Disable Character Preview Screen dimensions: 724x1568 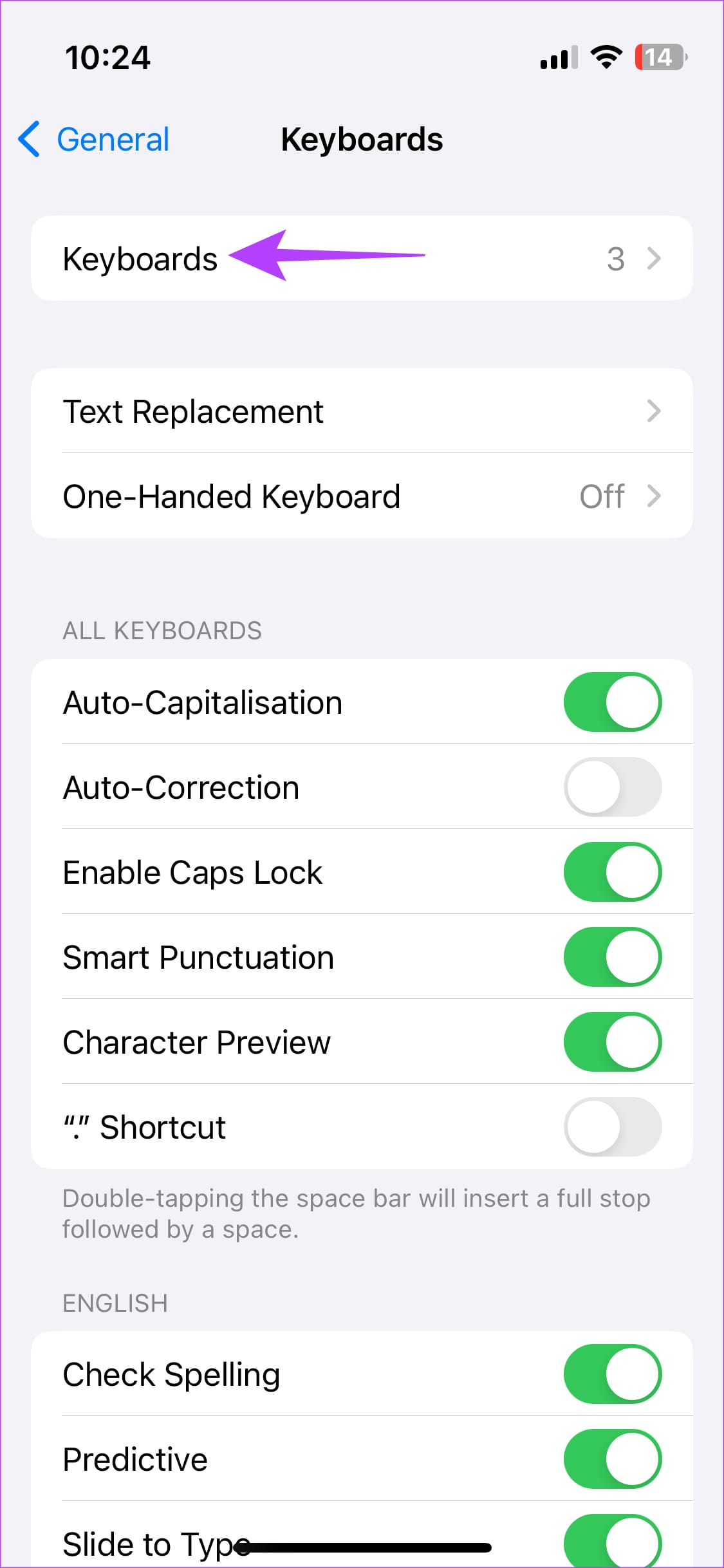612,1042
